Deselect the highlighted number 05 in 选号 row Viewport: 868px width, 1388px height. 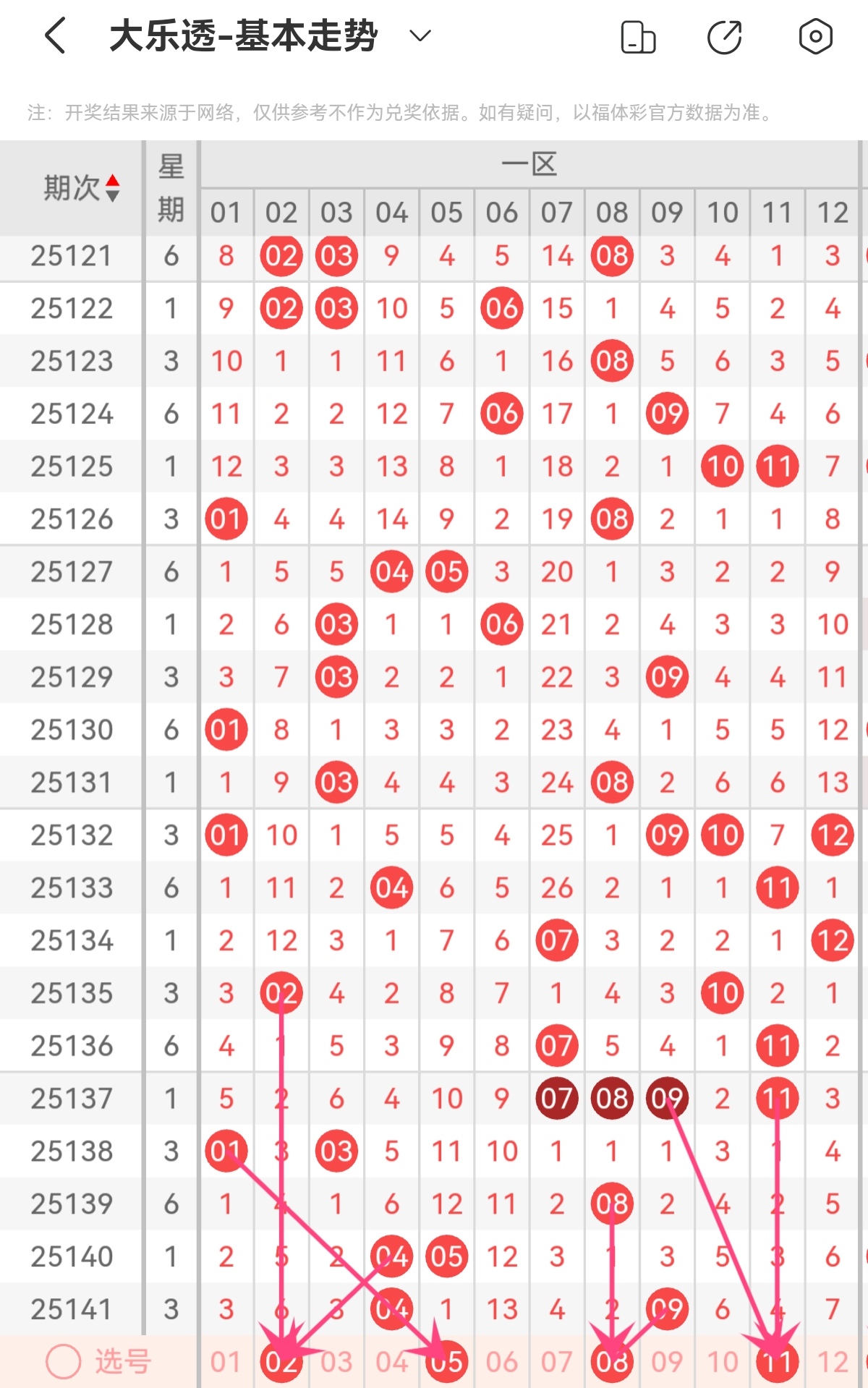446,1358
